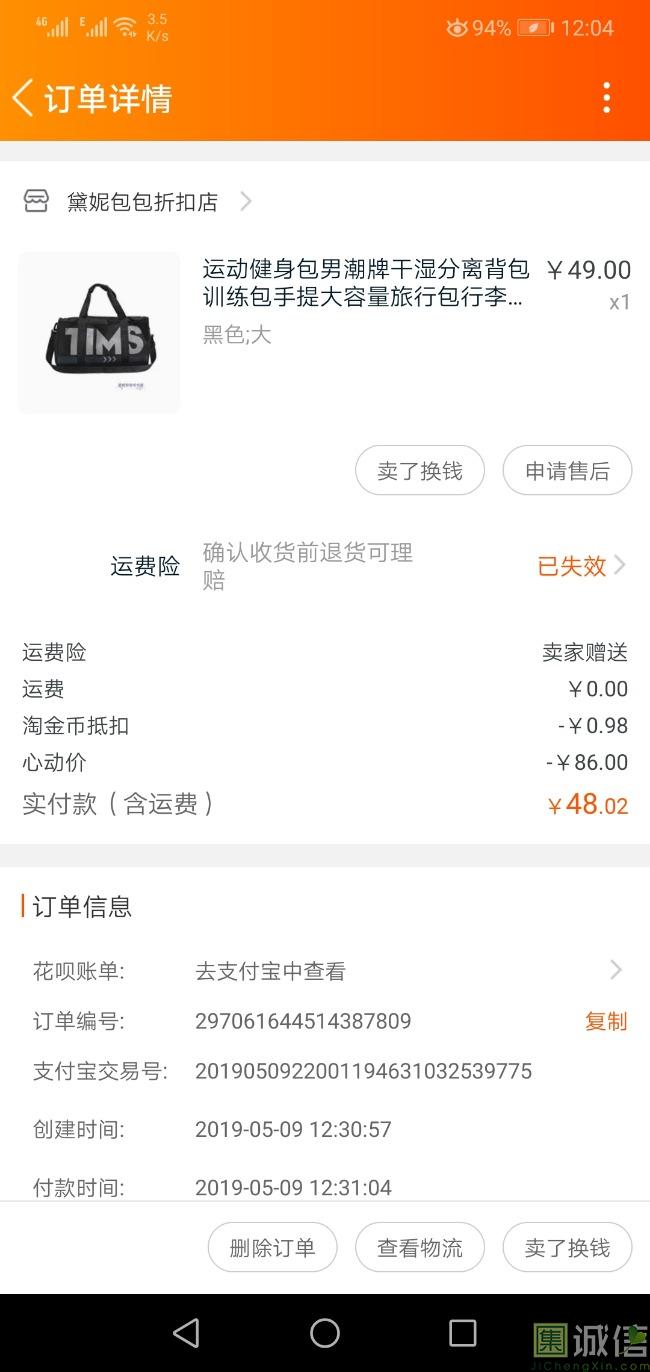Open the 运动健身包 product thumbnail

(99, 333)
